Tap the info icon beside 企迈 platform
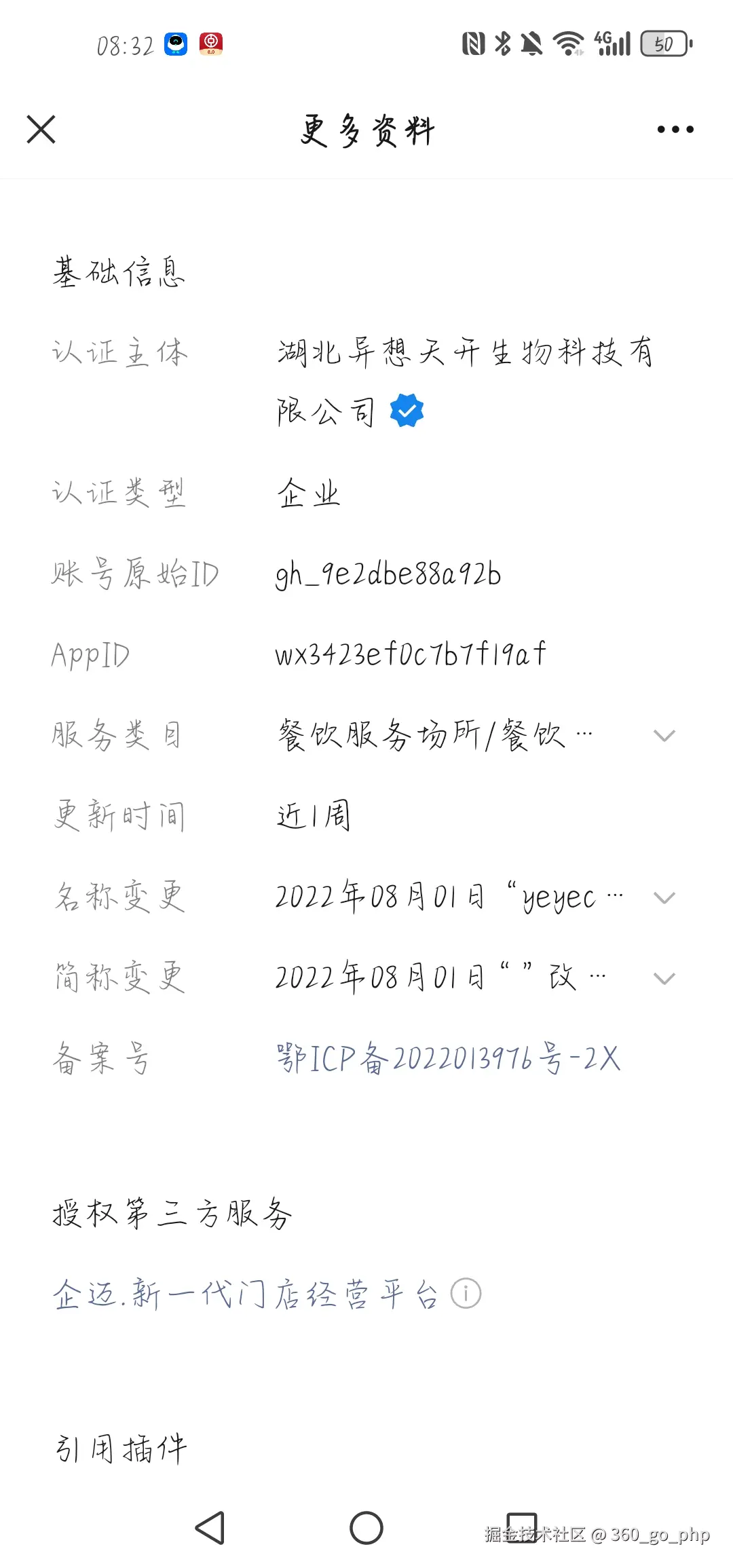 pos(466,1294)
